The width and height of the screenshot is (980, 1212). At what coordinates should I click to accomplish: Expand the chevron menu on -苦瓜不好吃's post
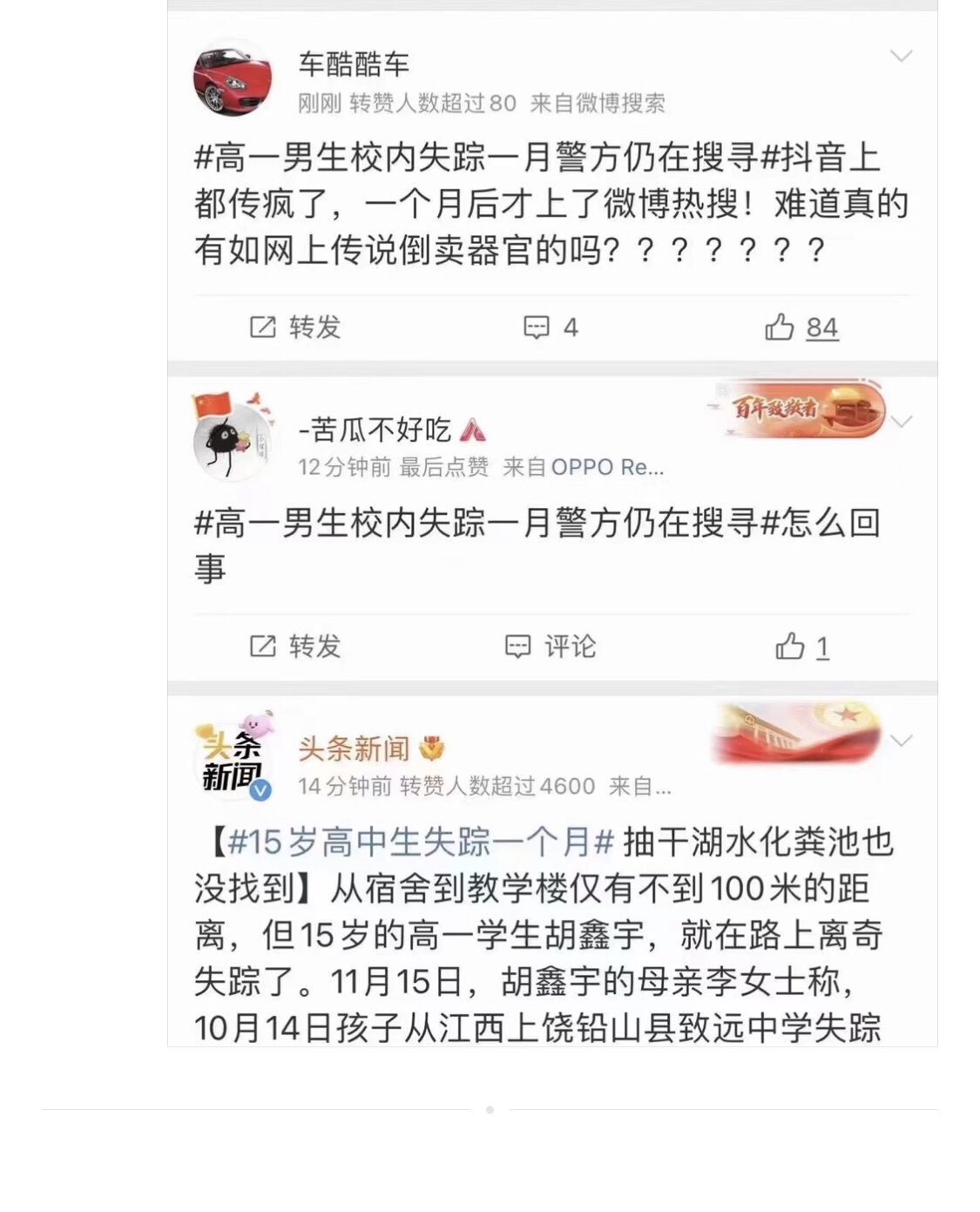(902, 422)
